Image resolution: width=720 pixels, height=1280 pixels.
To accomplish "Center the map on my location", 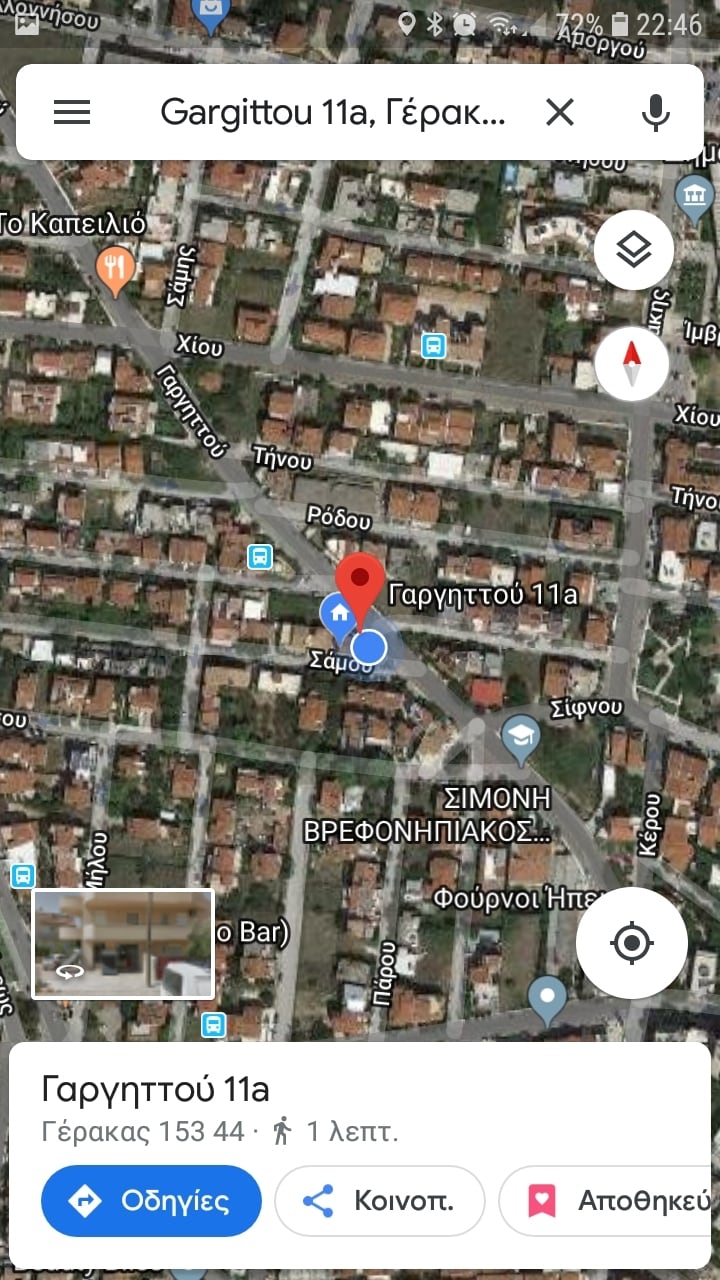I will coord(632,942).
